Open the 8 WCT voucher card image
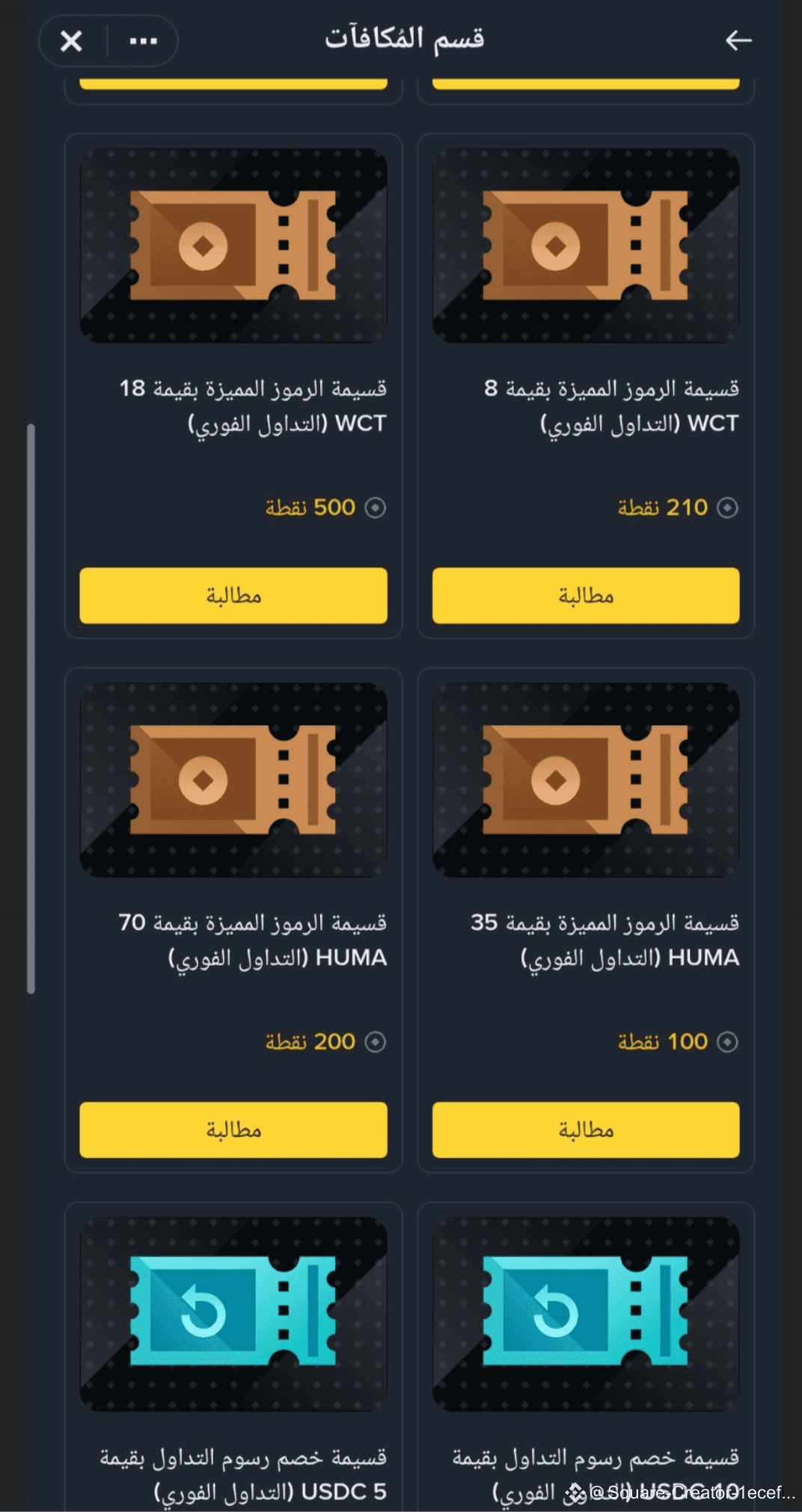This screenshot has height=1512, width=802. 586,245
